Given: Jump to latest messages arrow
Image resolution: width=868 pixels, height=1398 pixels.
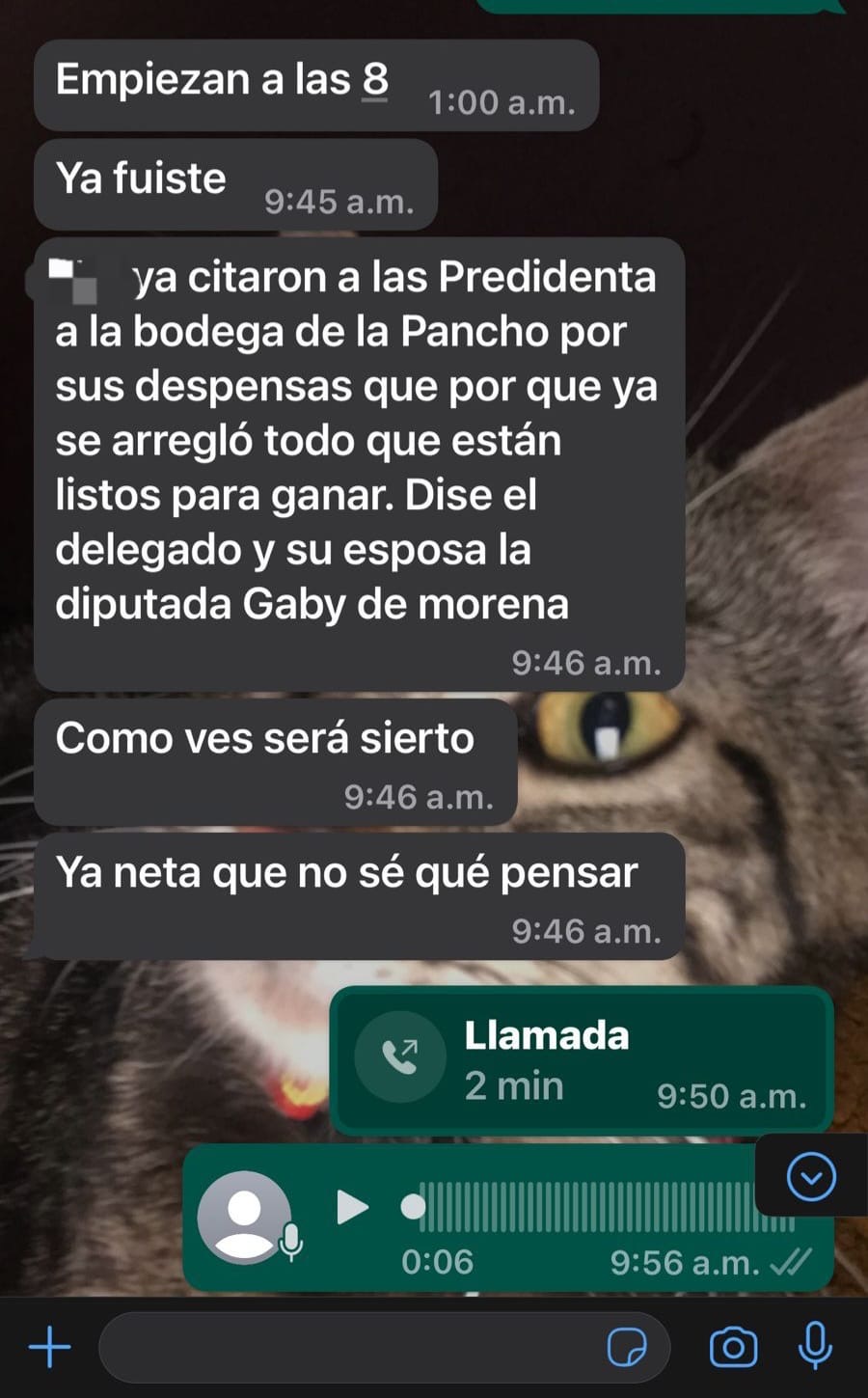Looking at the screenshot, I should [811, 1177].
